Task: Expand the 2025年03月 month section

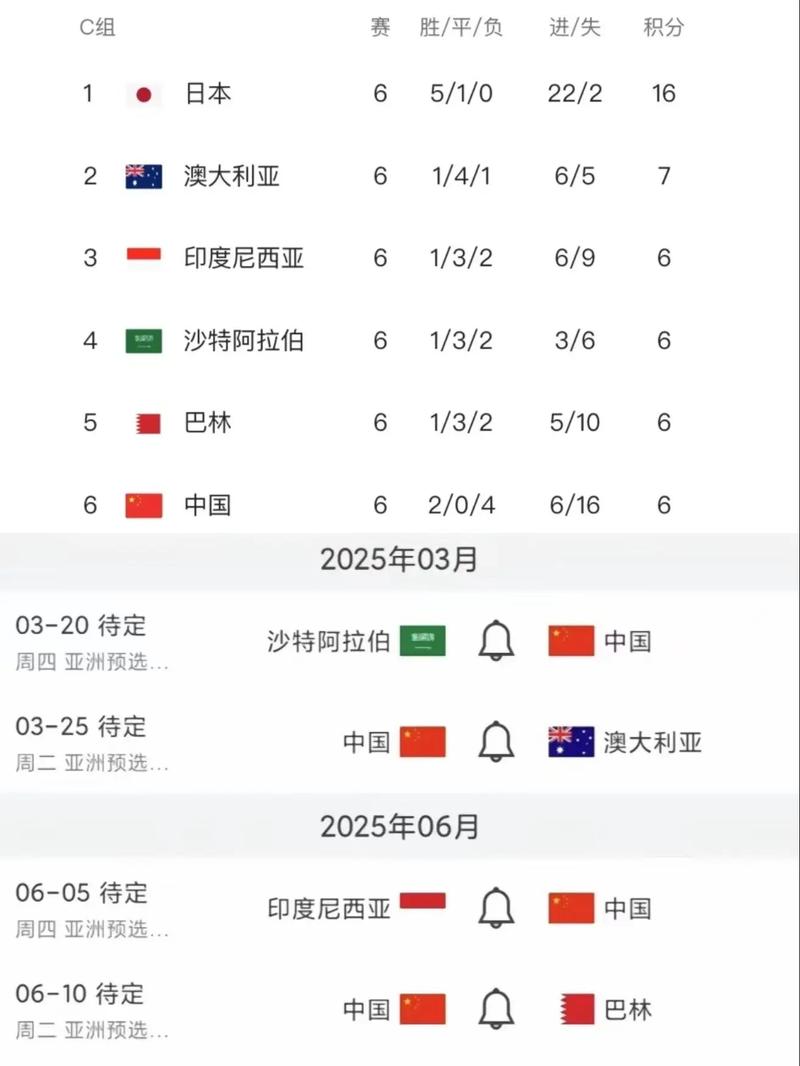Action: [x=399, y=560]
